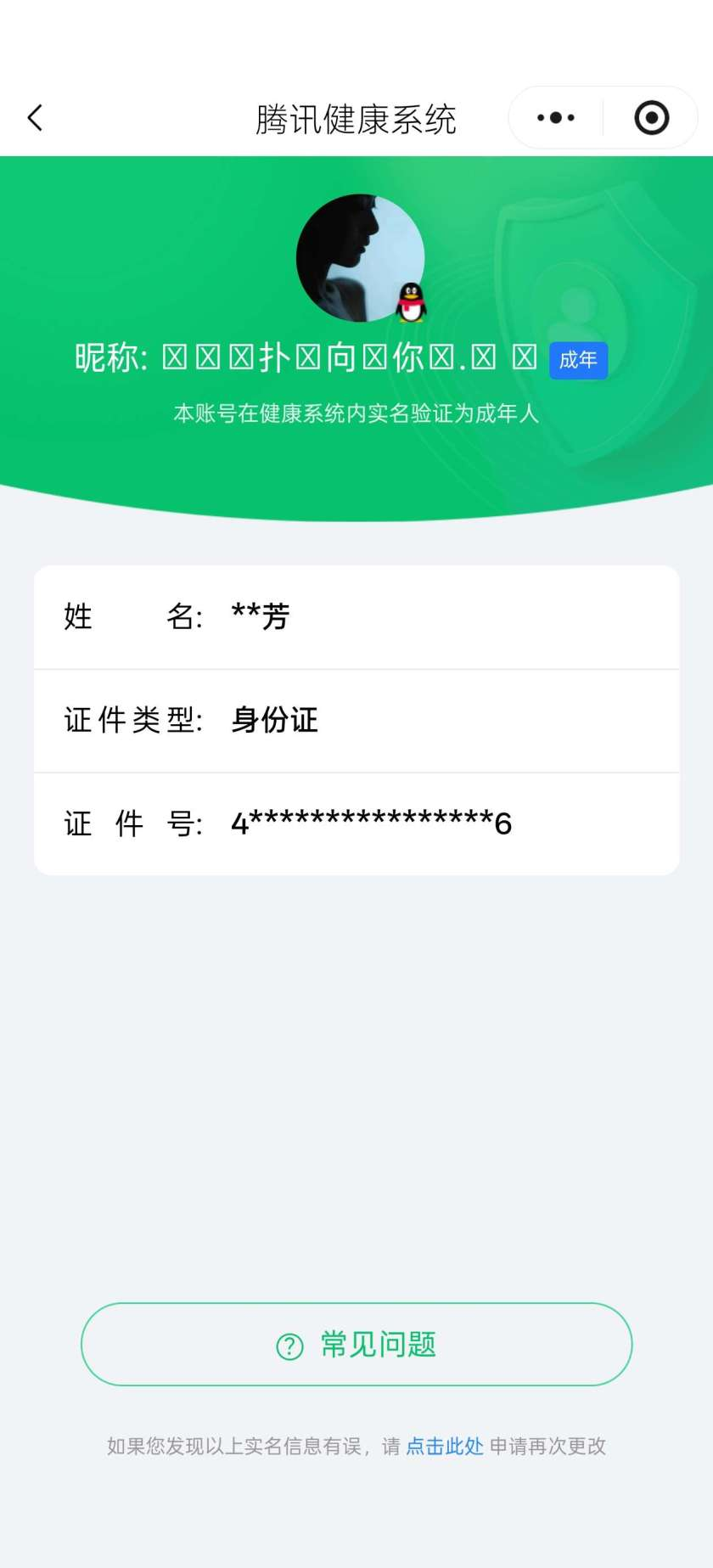
Task: Select the masked name **芳
Action: tap(261, 617)
